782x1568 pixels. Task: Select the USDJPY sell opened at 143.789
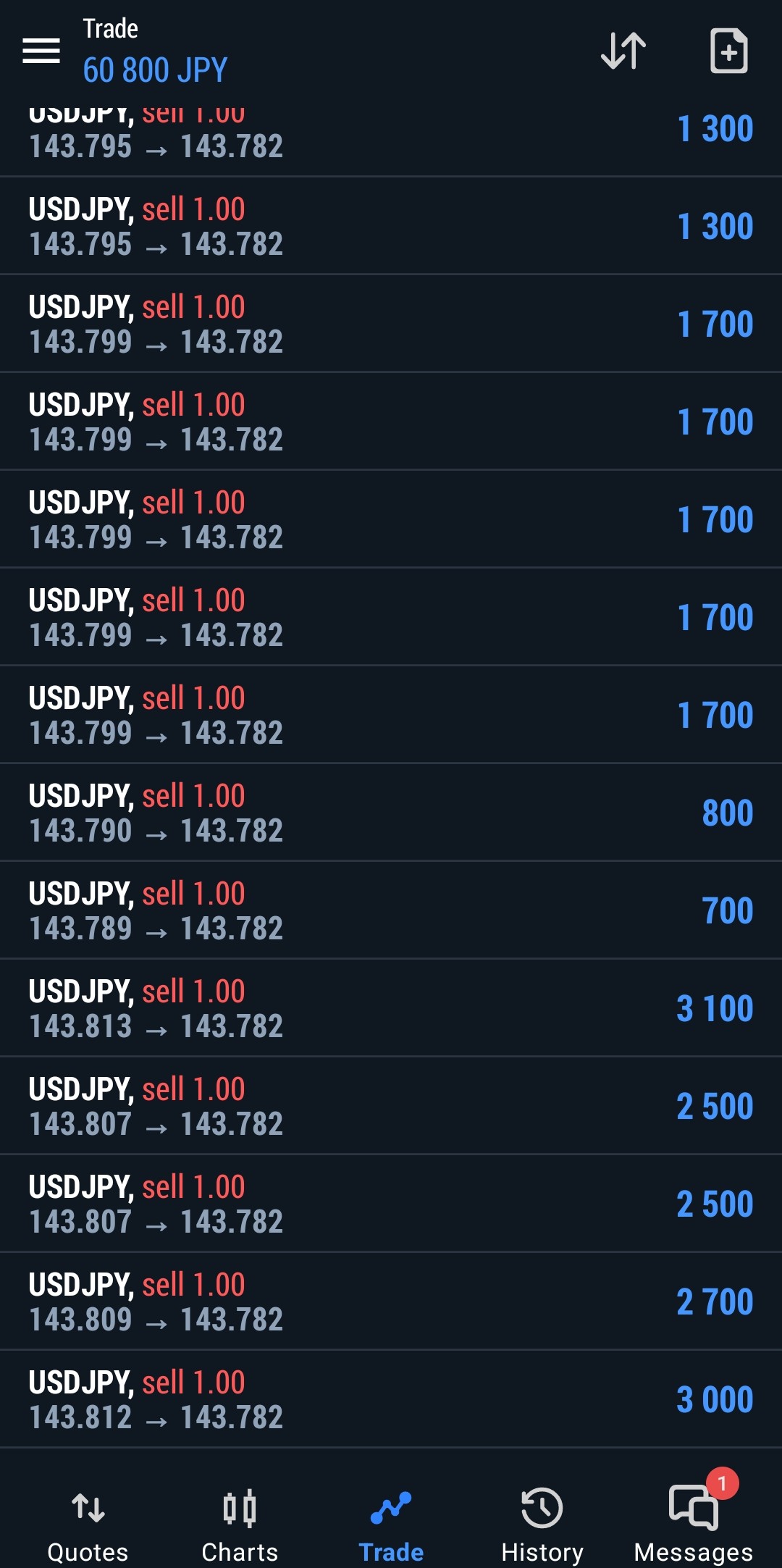click(391, 910)
